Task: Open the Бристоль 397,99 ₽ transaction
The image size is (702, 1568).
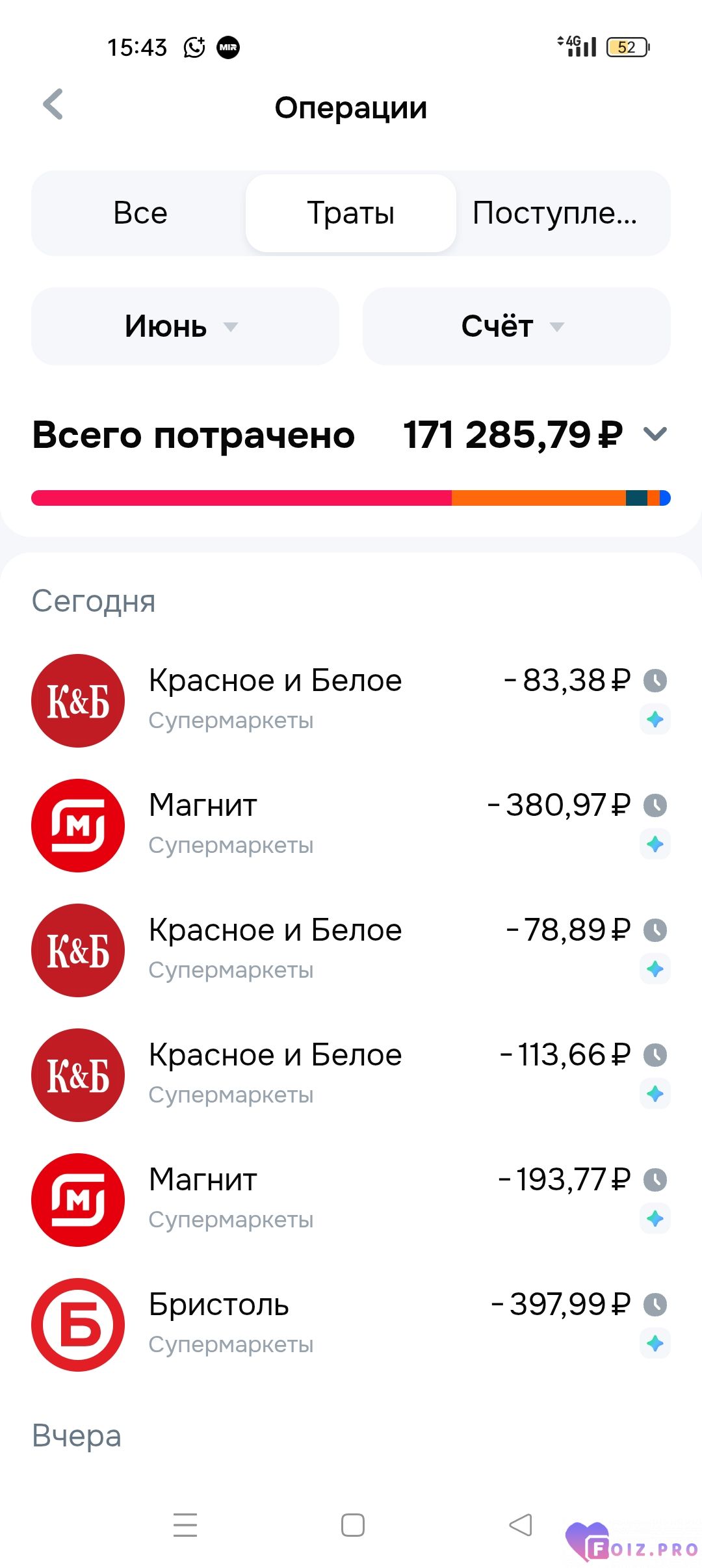Action: [351, 1325]
